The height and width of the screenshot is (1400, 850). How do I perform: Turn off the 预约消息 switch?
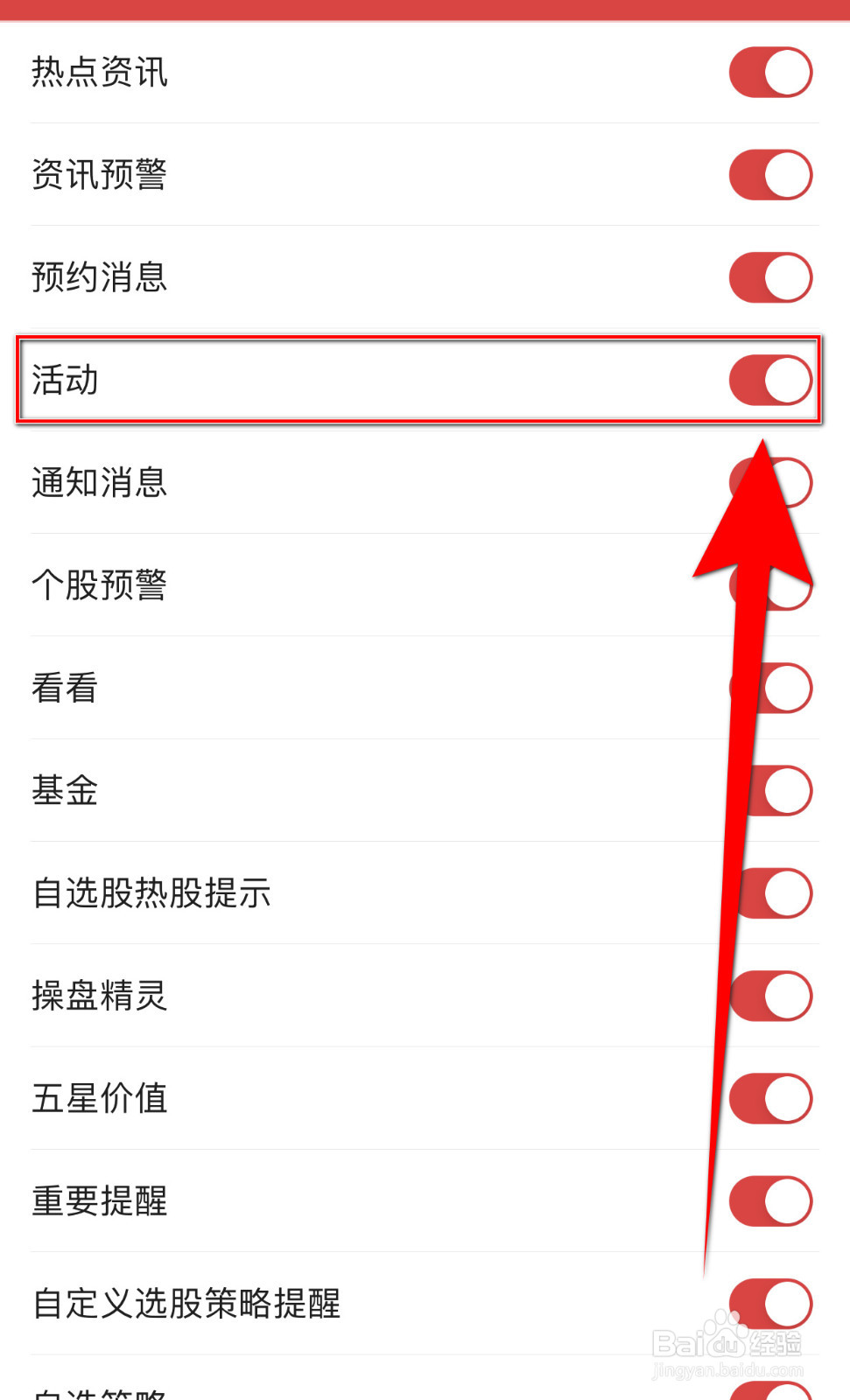coord(769,277)
